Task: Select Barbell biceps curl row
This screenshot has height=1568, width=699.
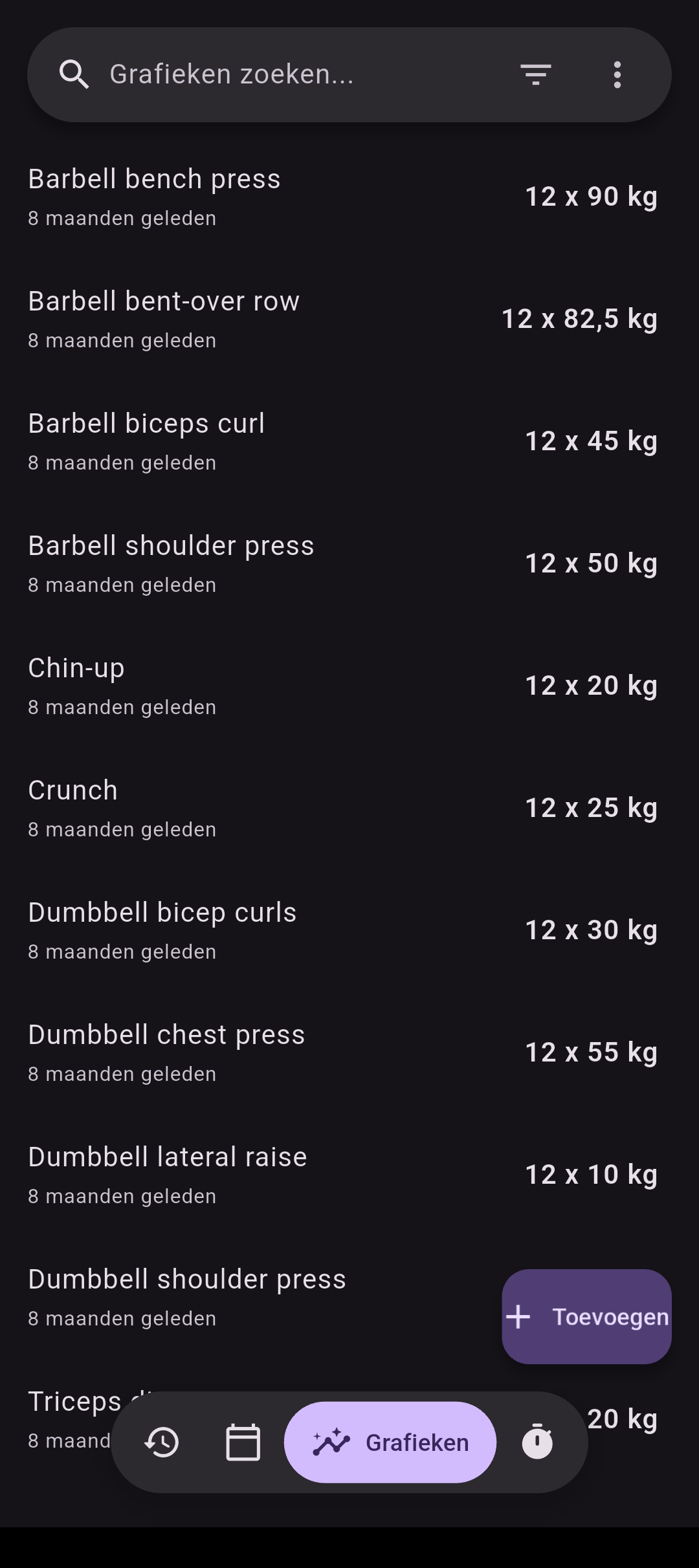Action: (x=349, y=441)
